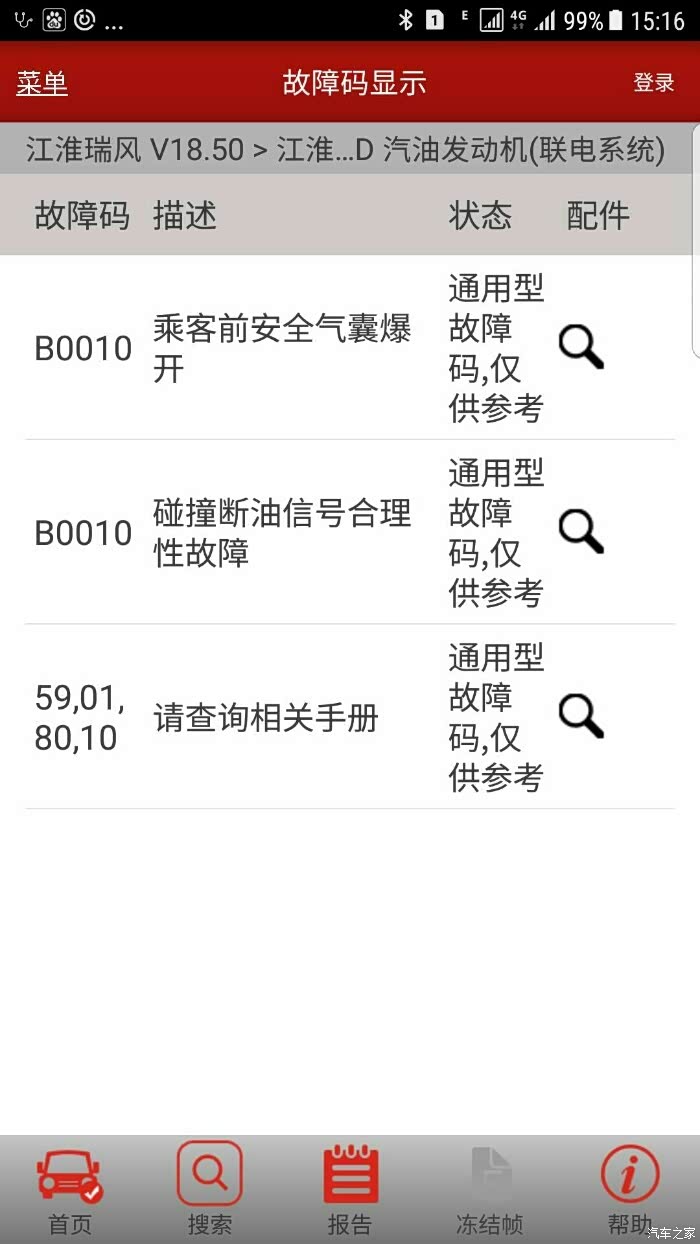Image resolution: width=700 pixels, height=1244 pixels.
Task: Search parts for 请查询相关手册 row
Action: (x=581, y=716)
